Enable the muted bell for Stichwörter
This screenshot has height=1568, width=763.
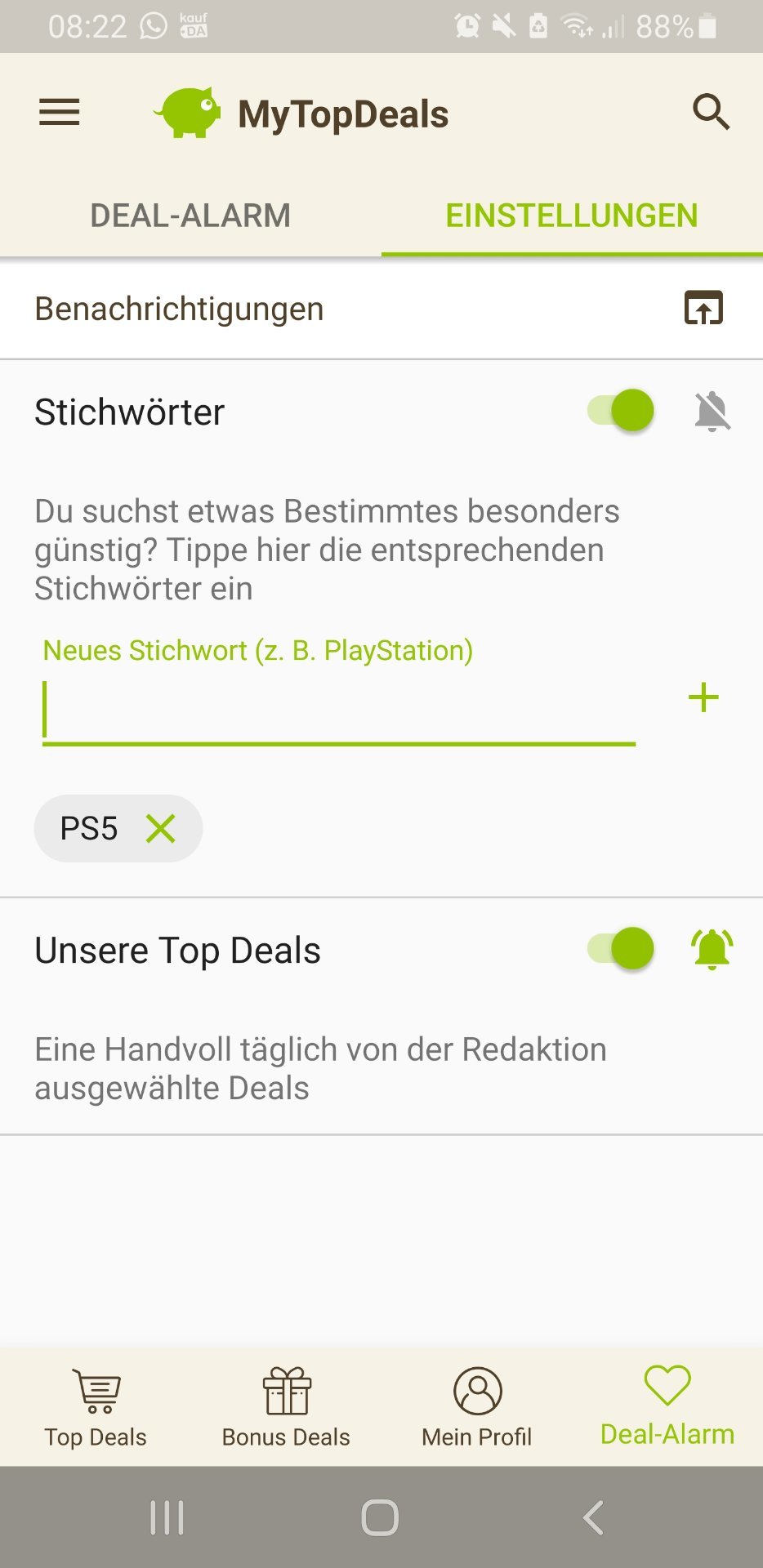click(712, 411)
